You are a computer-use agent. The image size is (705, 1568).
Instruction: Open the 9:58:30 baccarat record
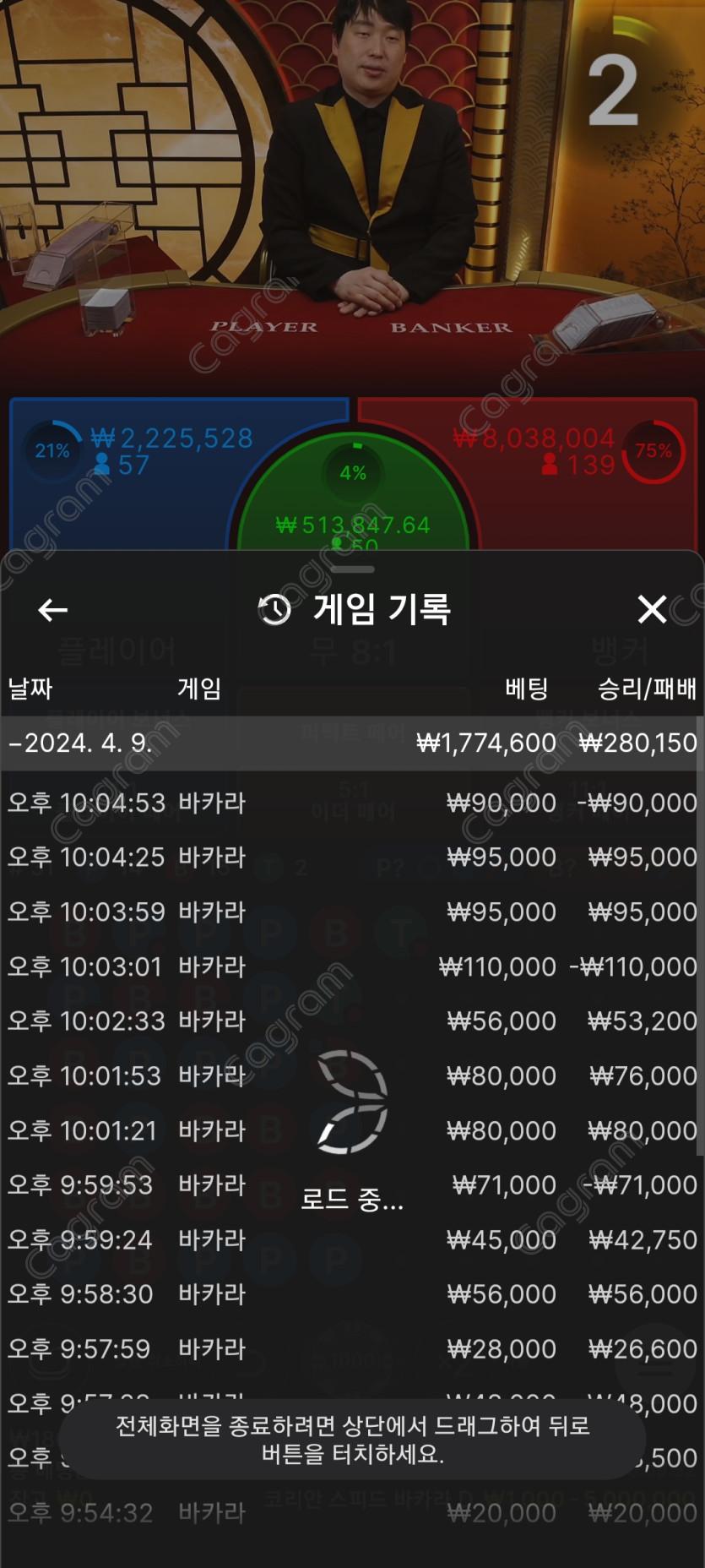pyautogui.click(x=351, y=1294)
